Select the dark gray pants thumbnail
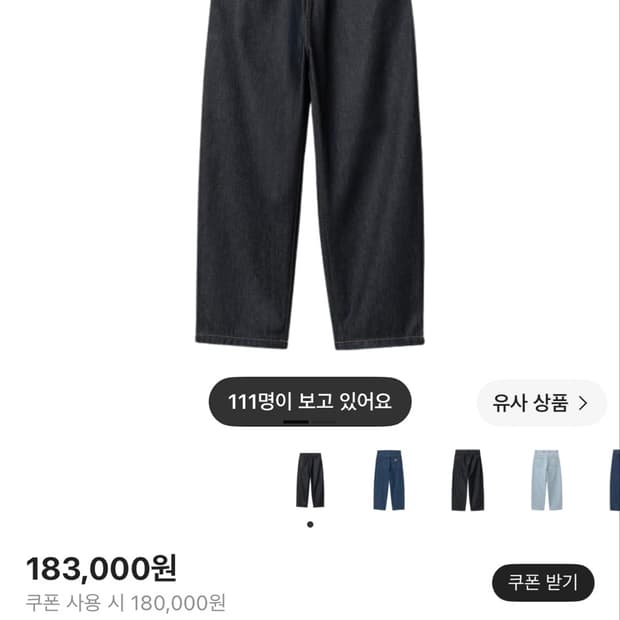The width and height of the screenshot is (620, 620). point(310,480)
